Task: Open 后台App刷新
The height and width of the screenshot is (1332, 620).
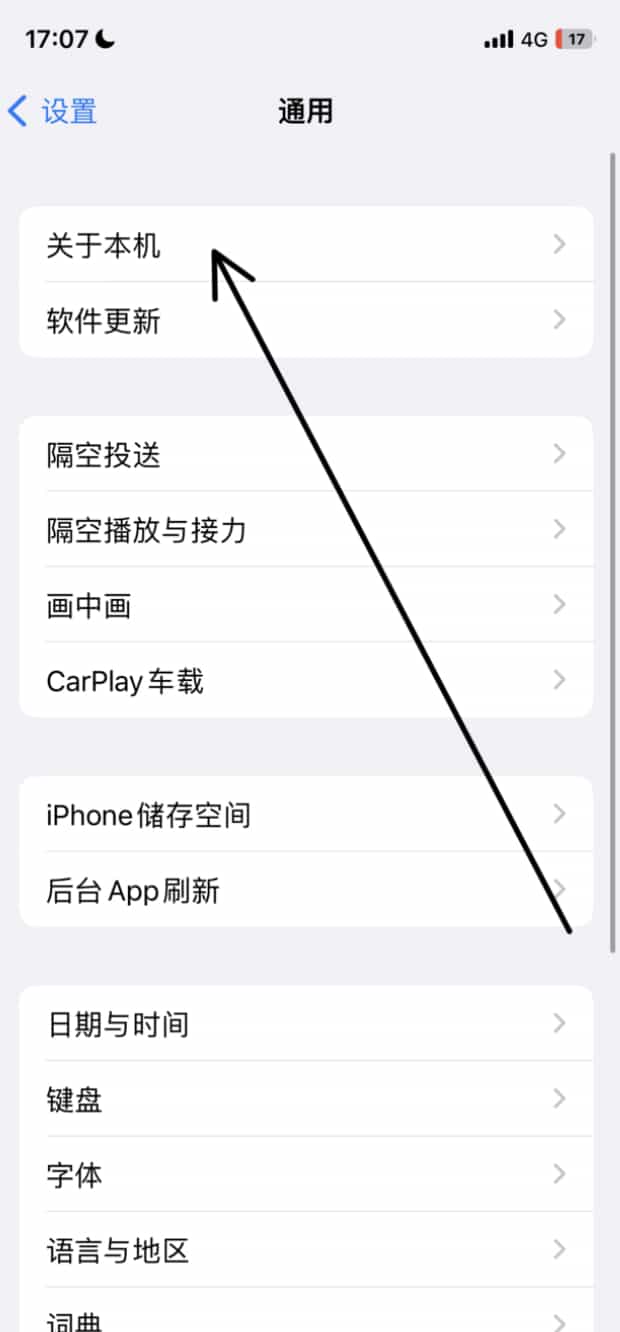Action: coord(306,889)
